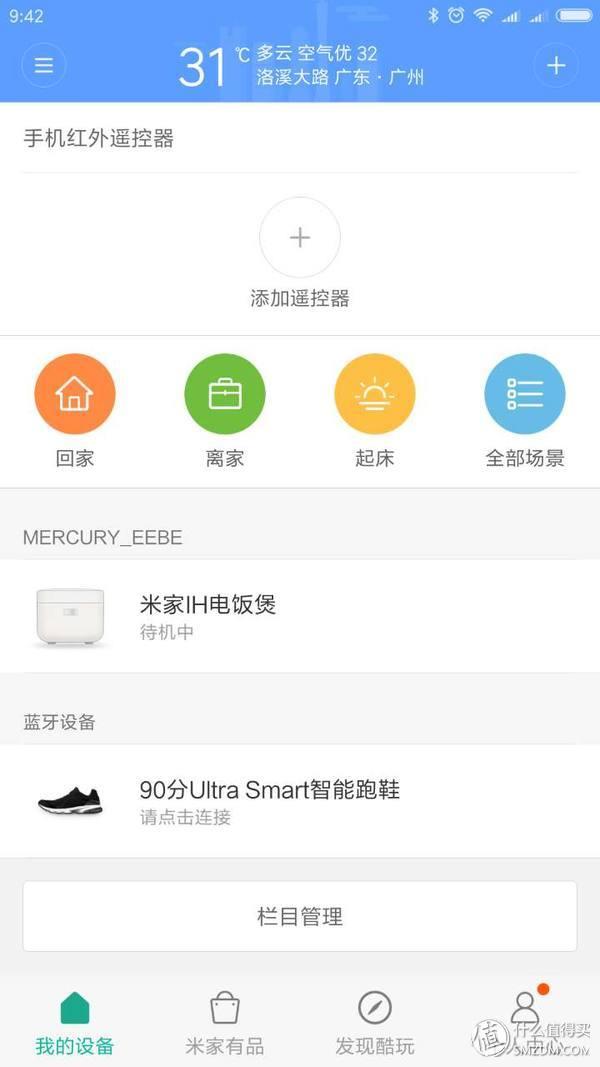View 全部场景 list
Image resolution: width=600 pixels, height=1067 pixels.
pyautogui.click(x=525, y=394)
